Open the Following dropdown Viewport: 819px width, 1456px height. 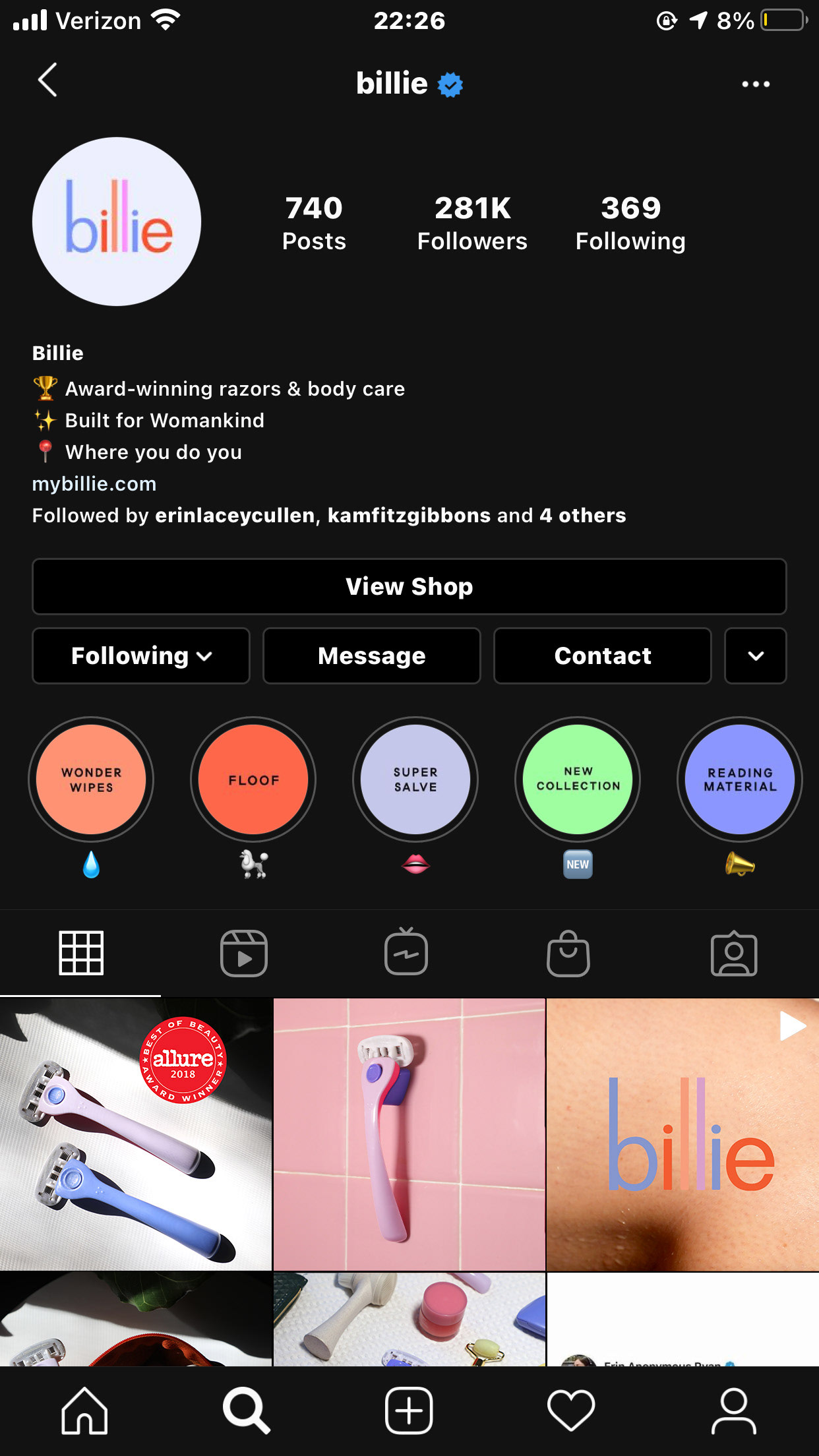coord(141,656)
